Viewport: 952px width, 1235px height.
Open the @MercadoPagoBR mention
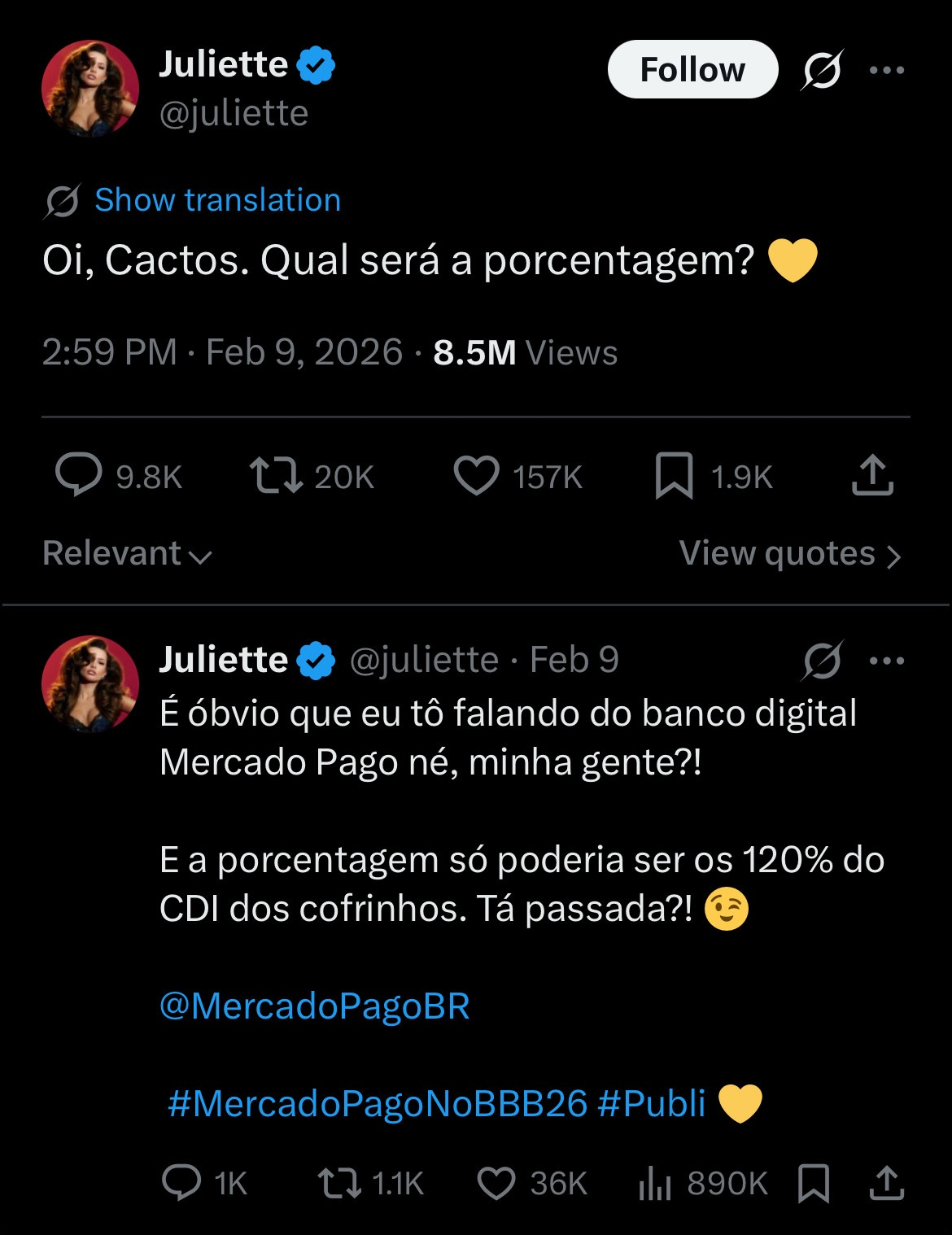coord(315,1006)
